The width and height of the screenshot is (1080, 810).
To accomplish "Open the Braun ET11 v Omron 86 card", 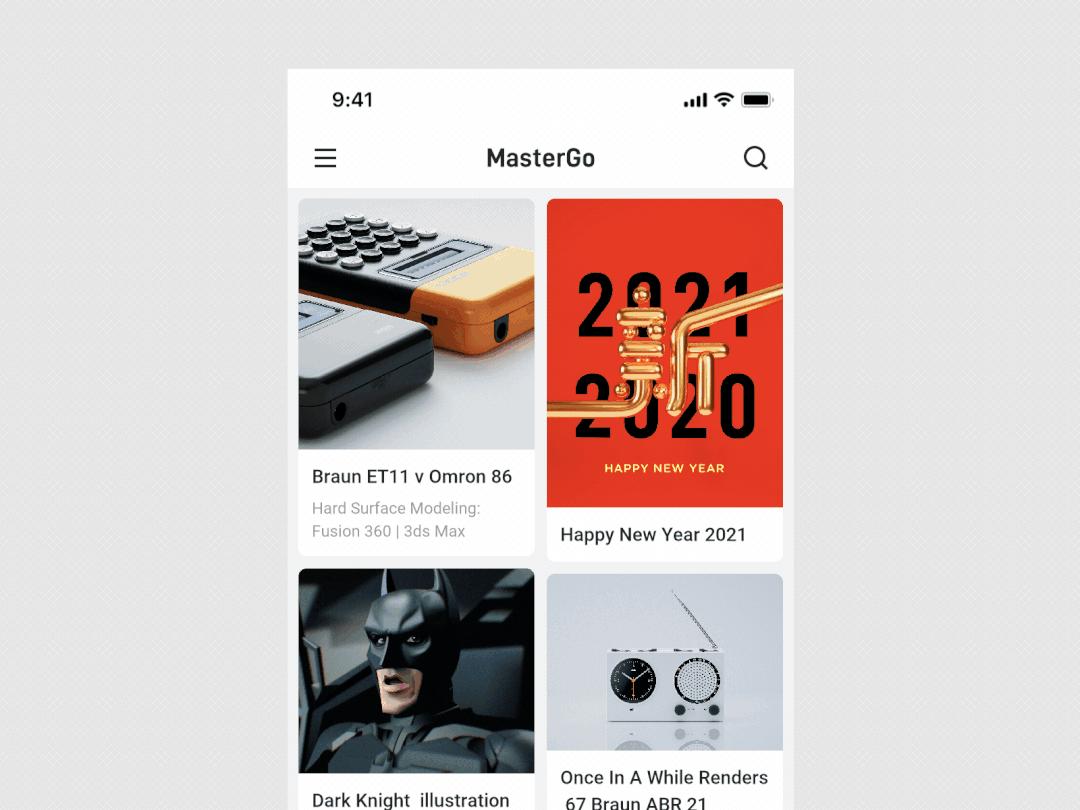I will click(416, 376).
